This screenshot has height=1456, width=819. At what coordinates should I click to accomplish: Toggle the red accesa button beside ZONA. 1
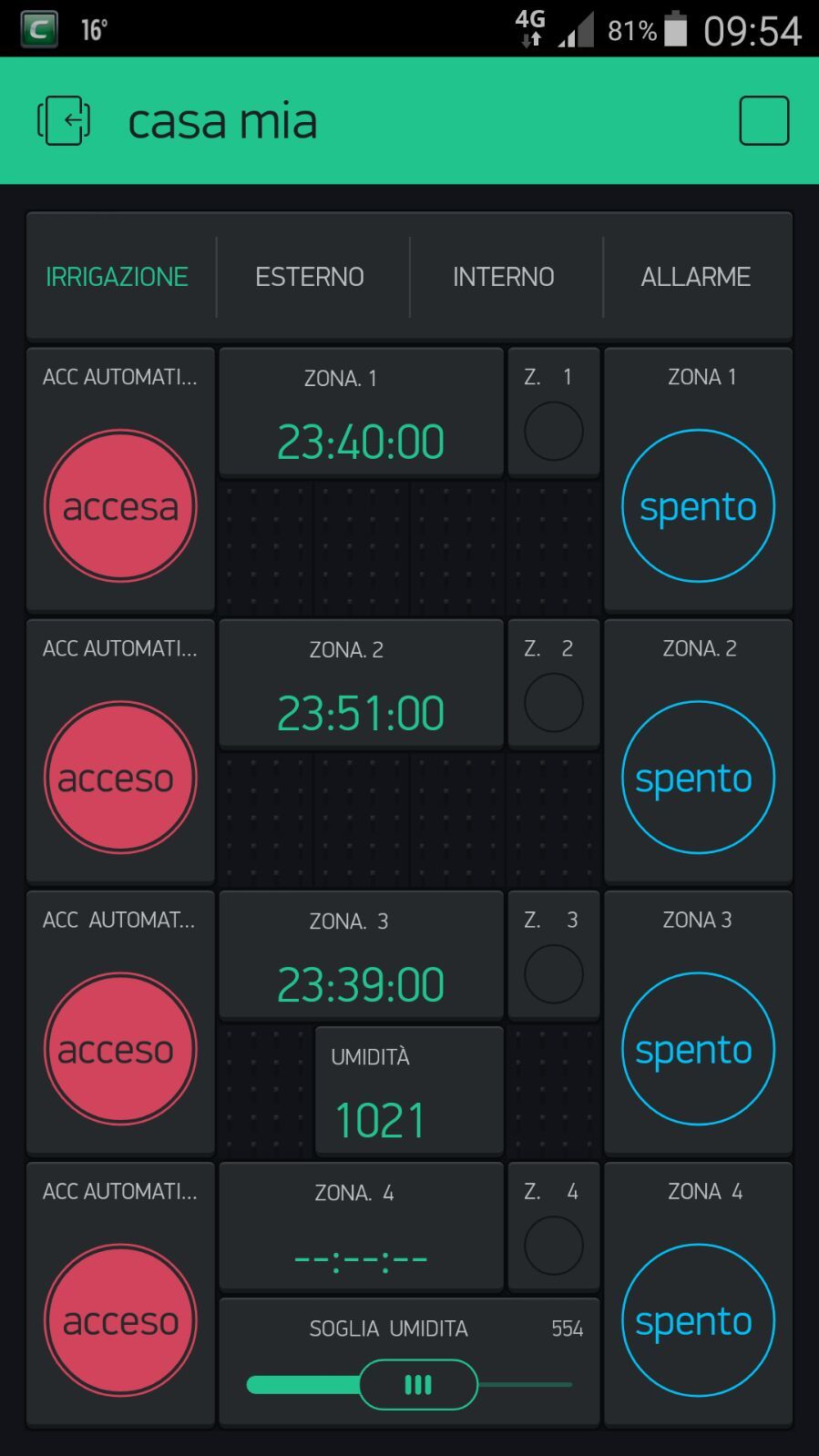click(x=120, y=506)
